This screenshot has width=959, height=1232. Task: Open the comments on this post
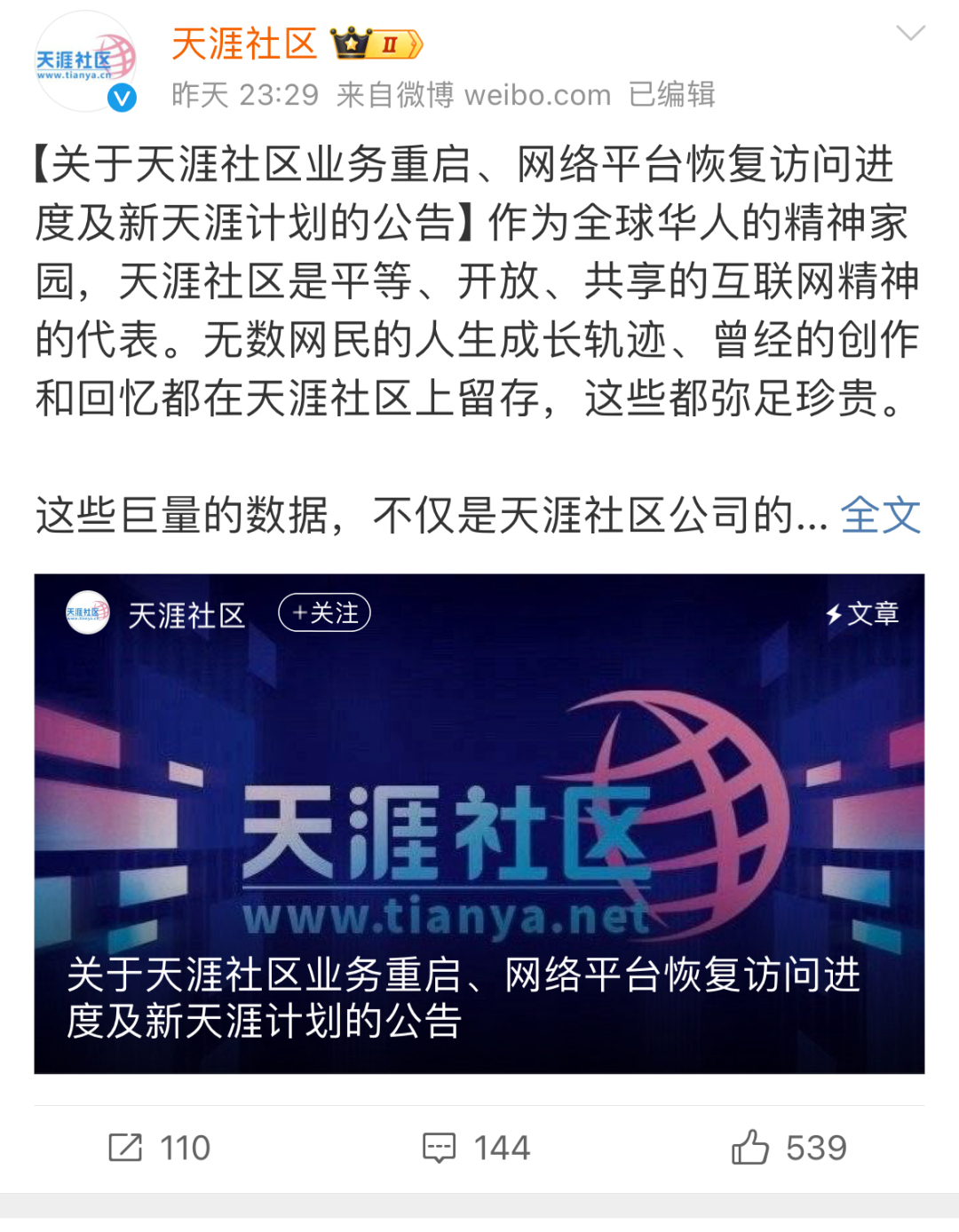pyautogui.click(x=476, y=1148)
